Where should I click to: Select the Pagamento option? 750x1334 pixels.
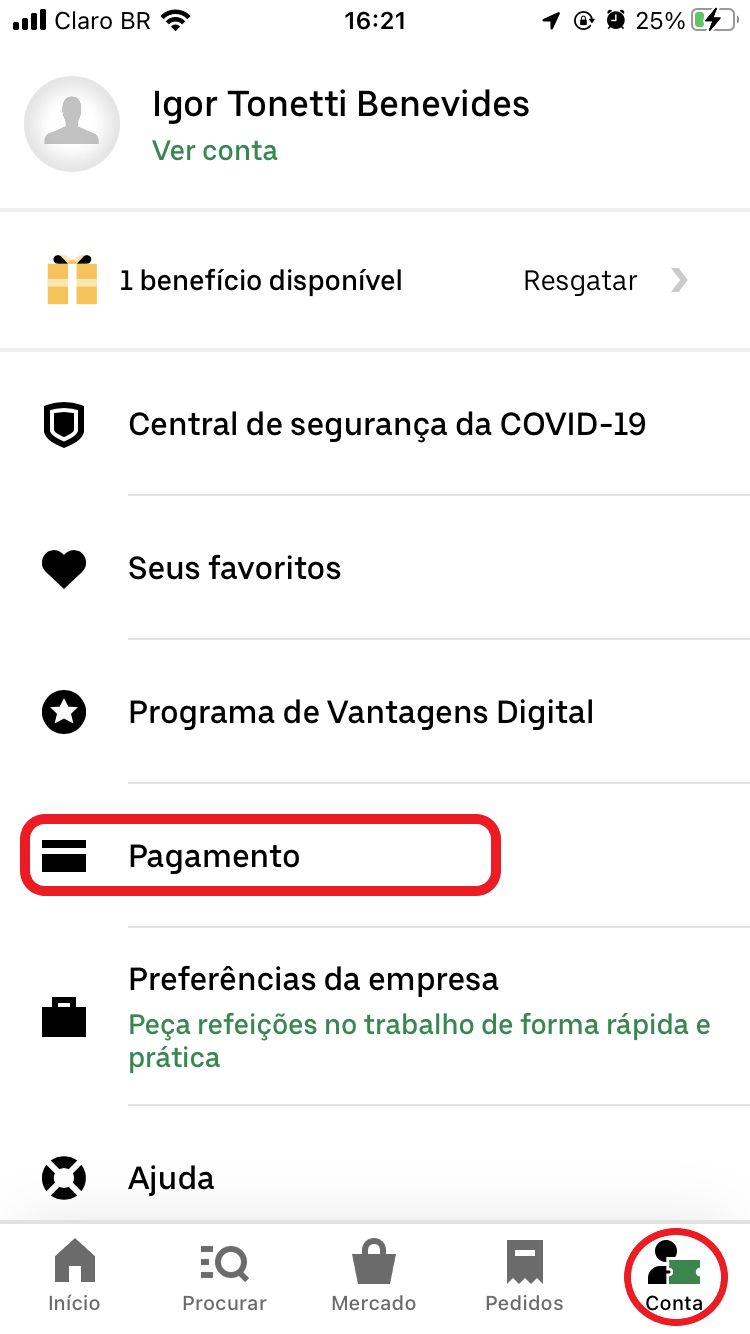pos(375,856)
